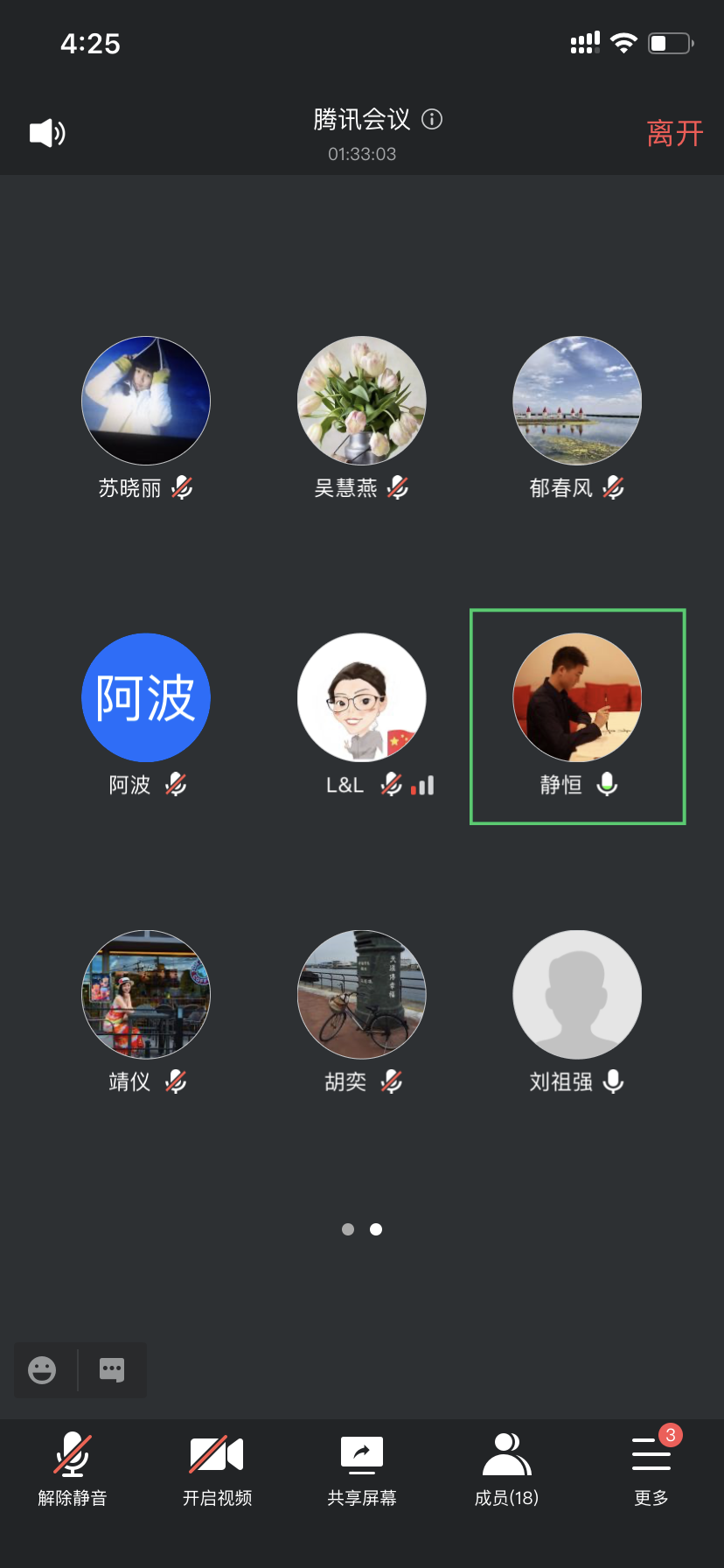724x1568 pixels.
Task: Open the meeting info icon beside 腾讯会议
Action: [431, 120]
